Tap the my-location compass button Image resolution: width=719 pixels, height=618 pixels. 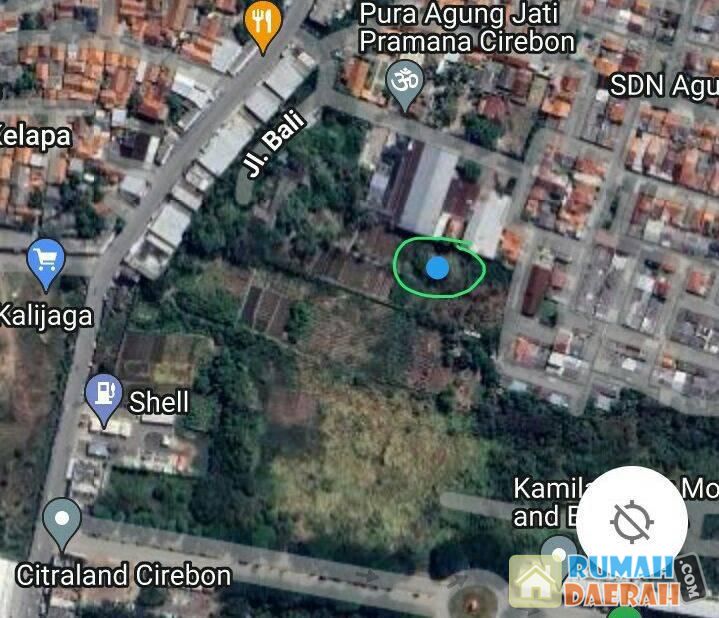click(x=632, y=520)
